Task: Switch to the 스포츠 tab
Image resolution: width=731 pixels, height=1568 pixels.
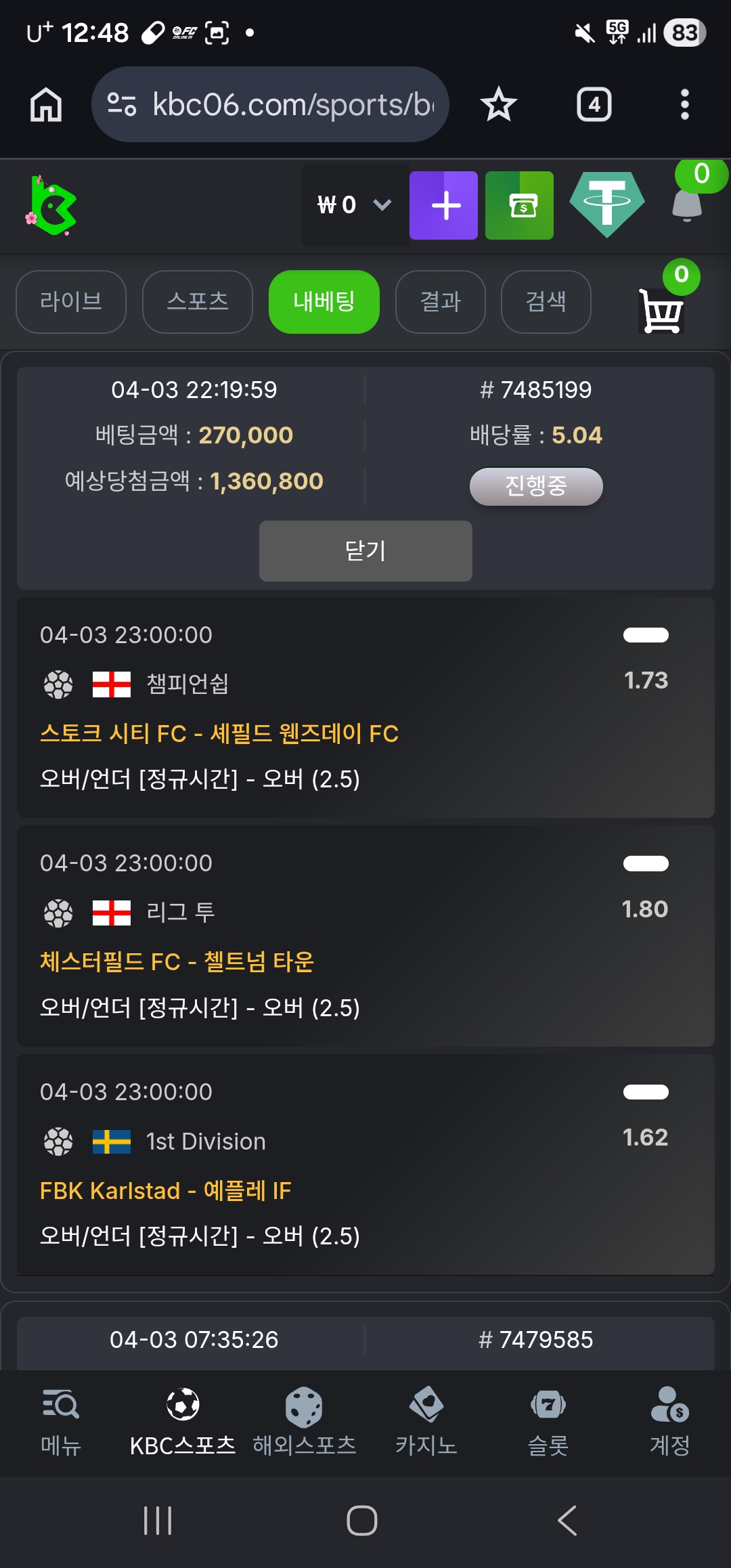Action: [x=198, y=302]
